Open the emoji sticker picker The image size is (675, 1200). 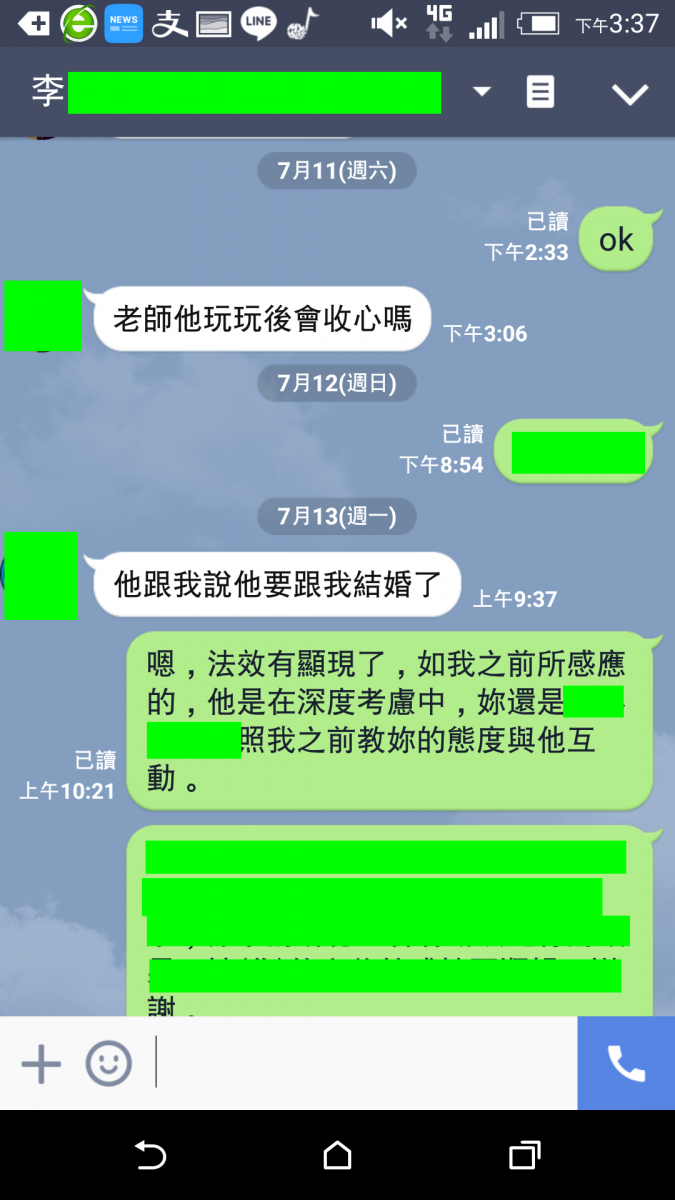[108, 1062]
